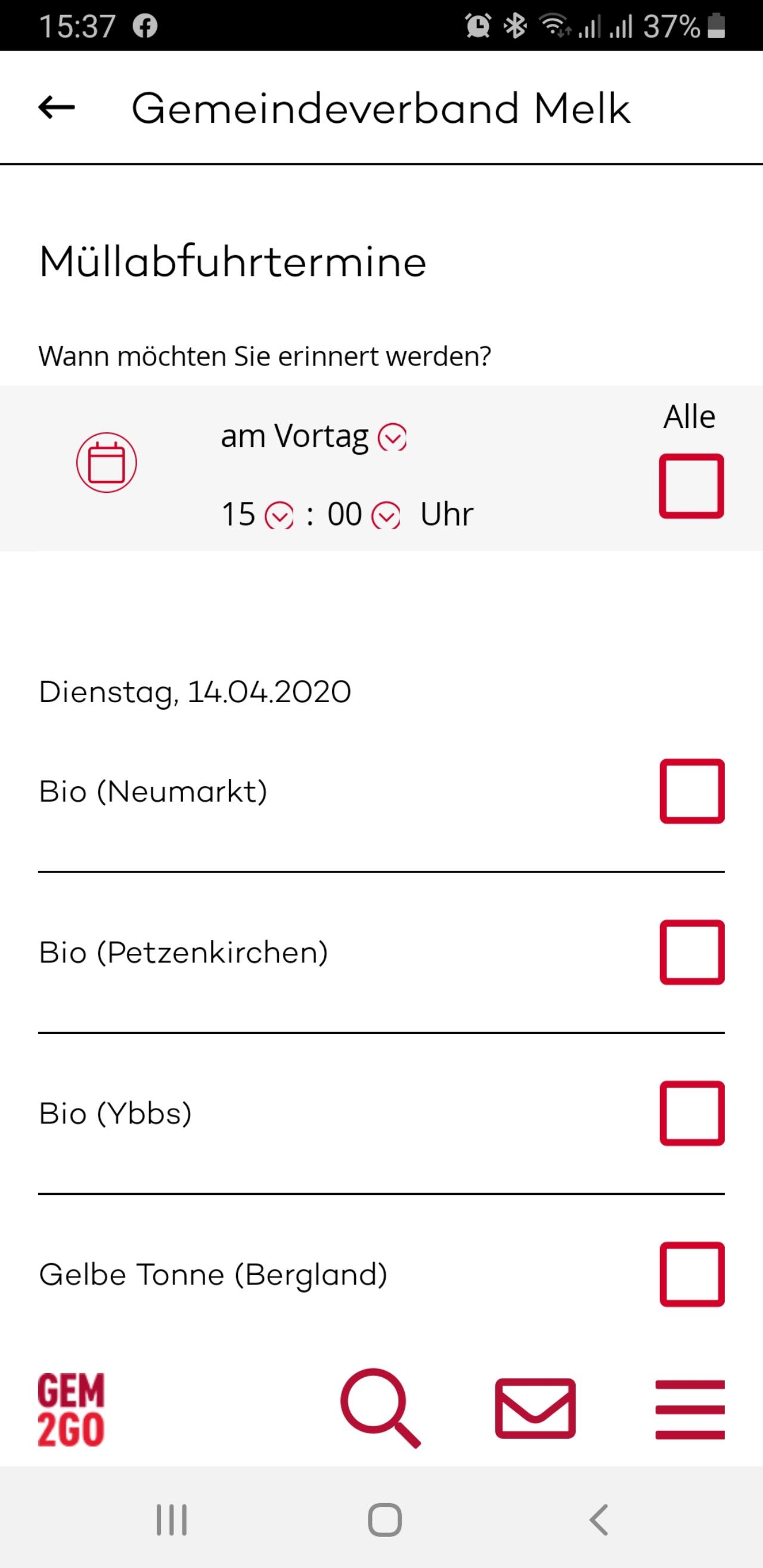Tick the Bio (Petzenkirchen) checkbox
Screen dimensions: 763x1568
pos(691,952)
